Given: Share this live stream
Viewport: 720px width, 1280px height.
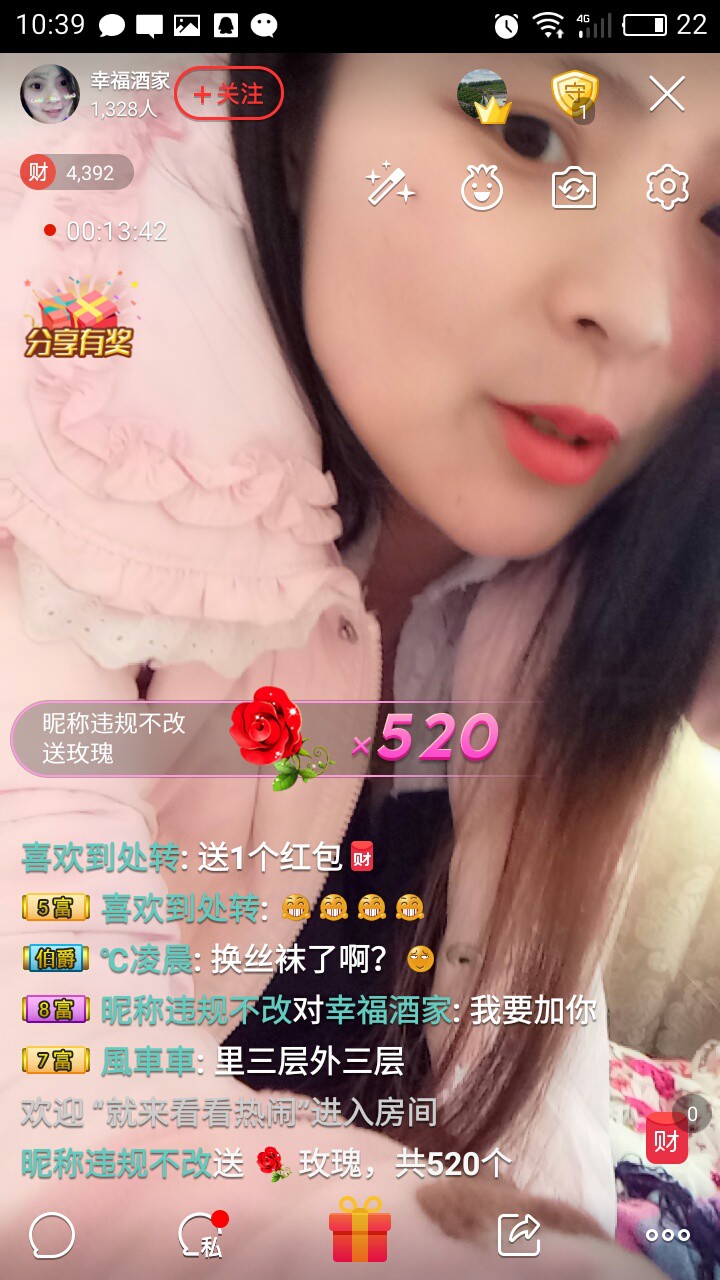Looking at the screenshot, I should point(519,1236).
